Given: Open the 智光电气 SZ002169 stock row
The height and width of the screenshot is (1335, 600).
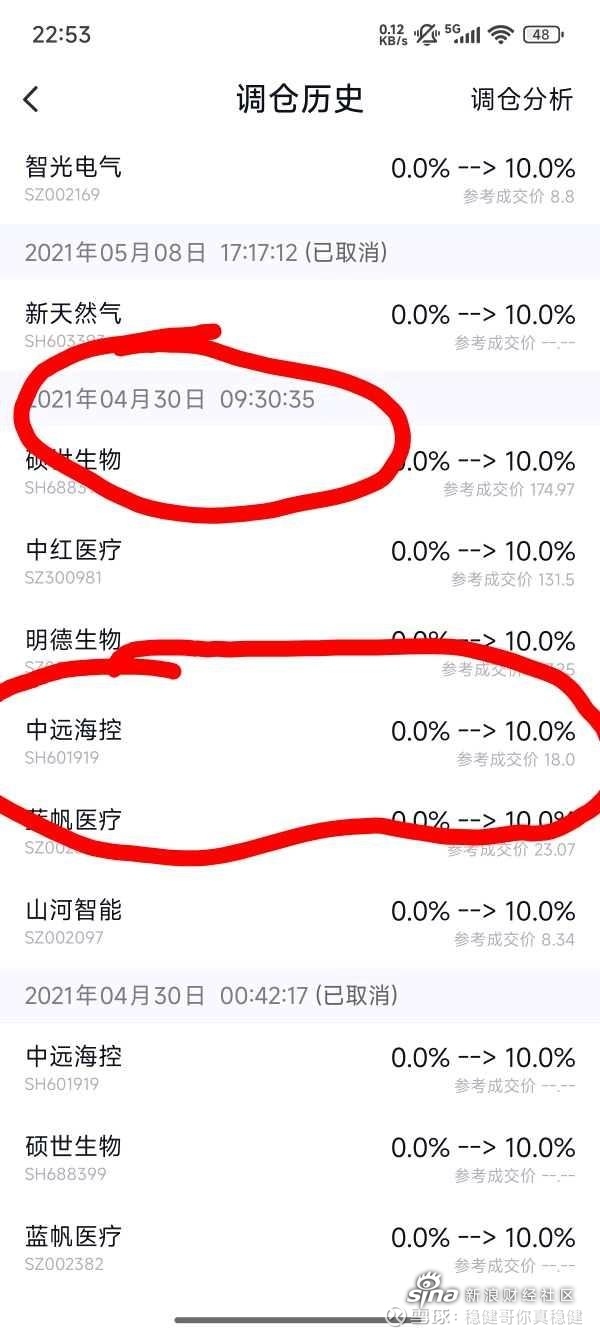Looking at the screenshot, I should 300,179.
